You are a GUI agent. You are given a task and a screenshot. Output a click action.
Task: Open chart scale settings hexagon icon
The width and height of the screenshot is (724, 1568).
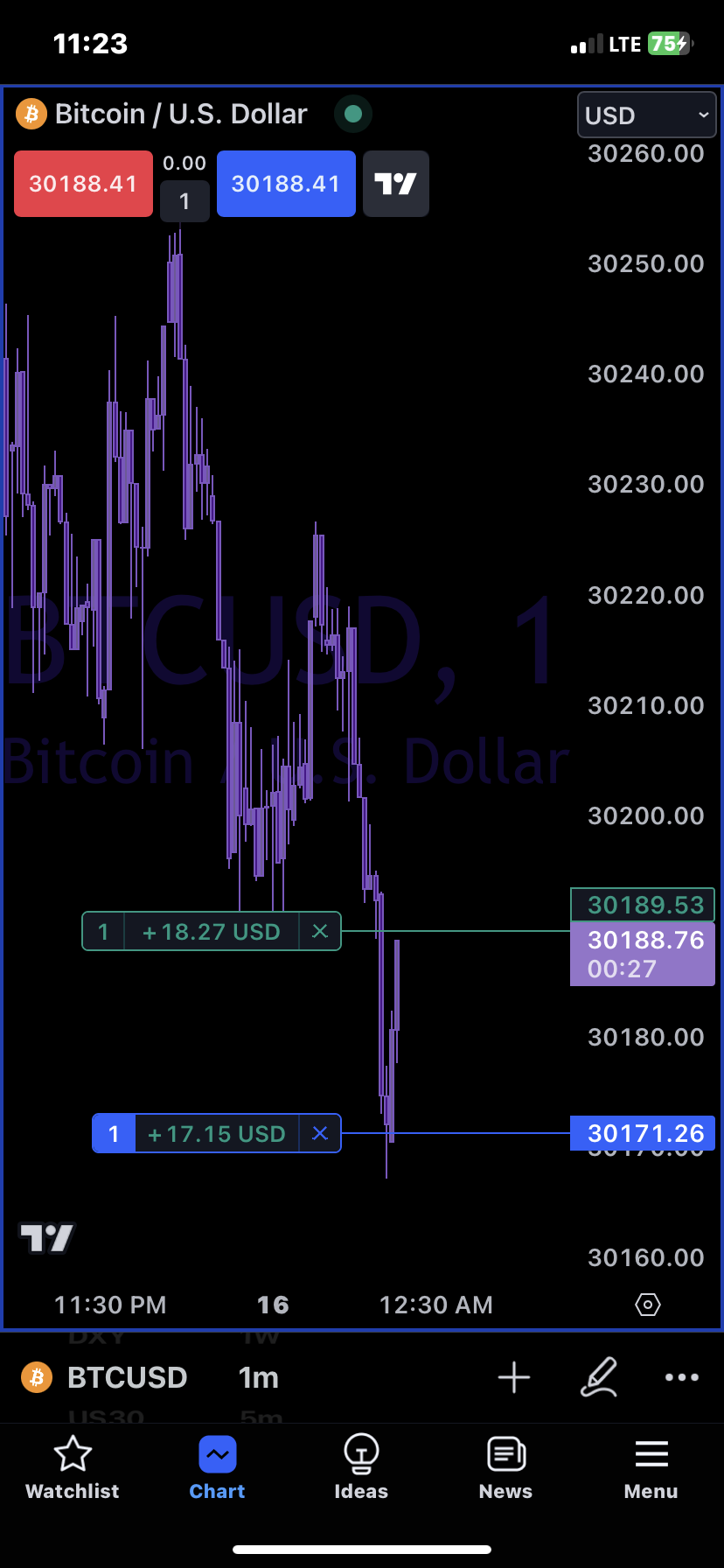647,1305
